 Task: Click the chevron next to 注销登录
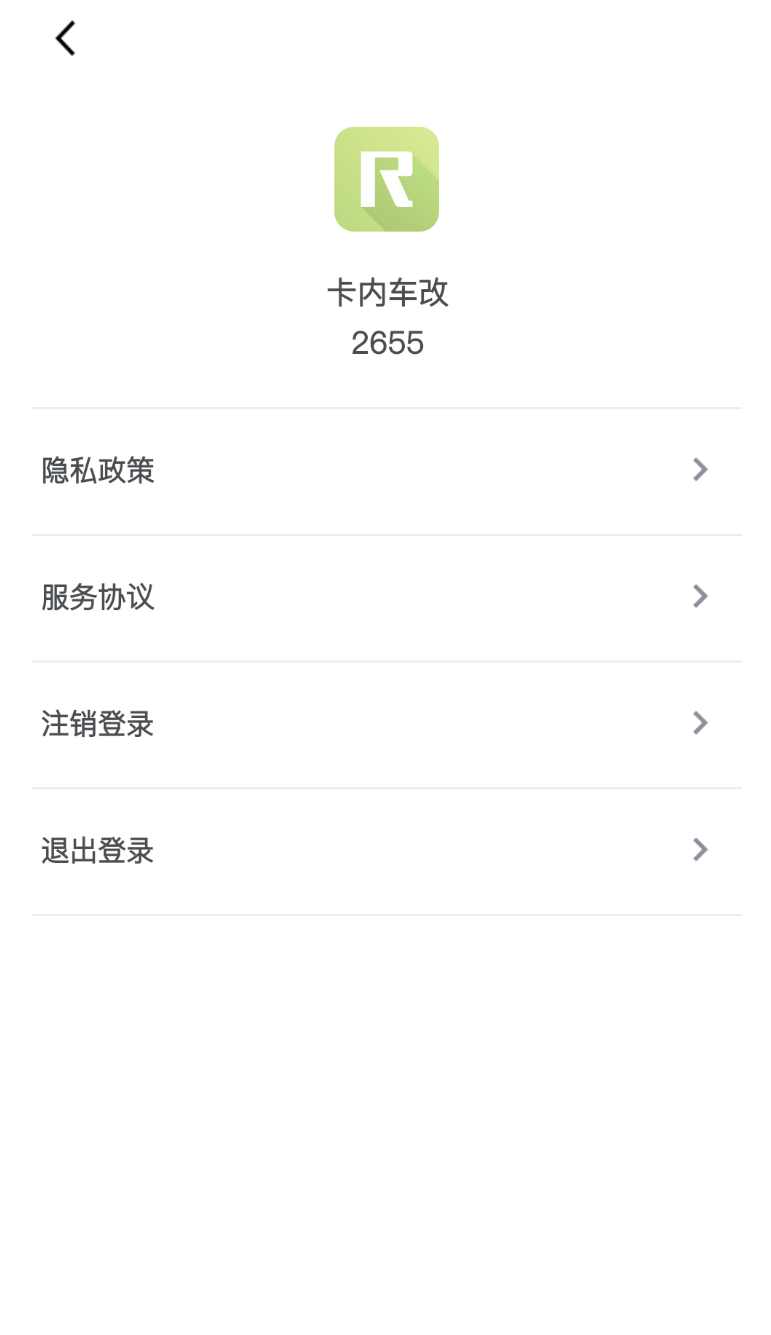click(700, 723)
